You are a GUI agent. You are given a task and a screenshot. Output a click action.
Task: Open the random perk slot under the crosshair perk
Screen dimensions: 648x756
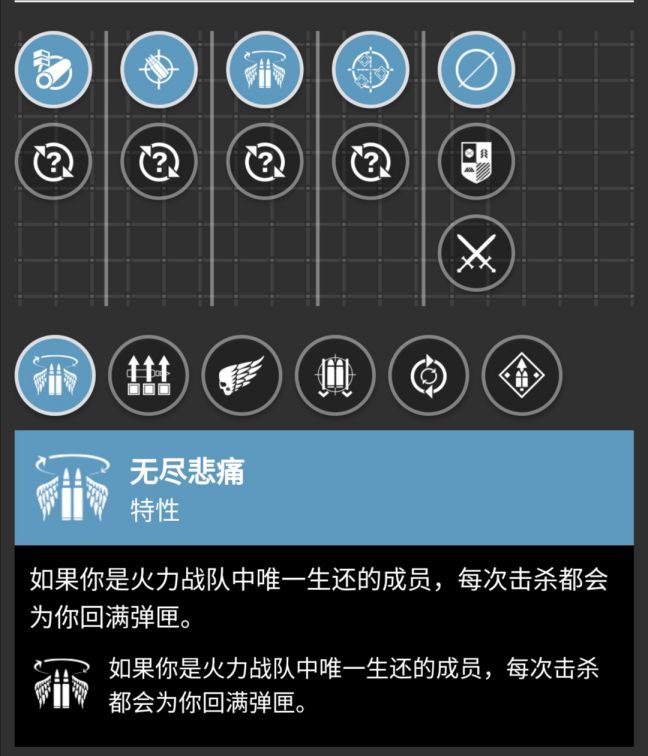371,160
